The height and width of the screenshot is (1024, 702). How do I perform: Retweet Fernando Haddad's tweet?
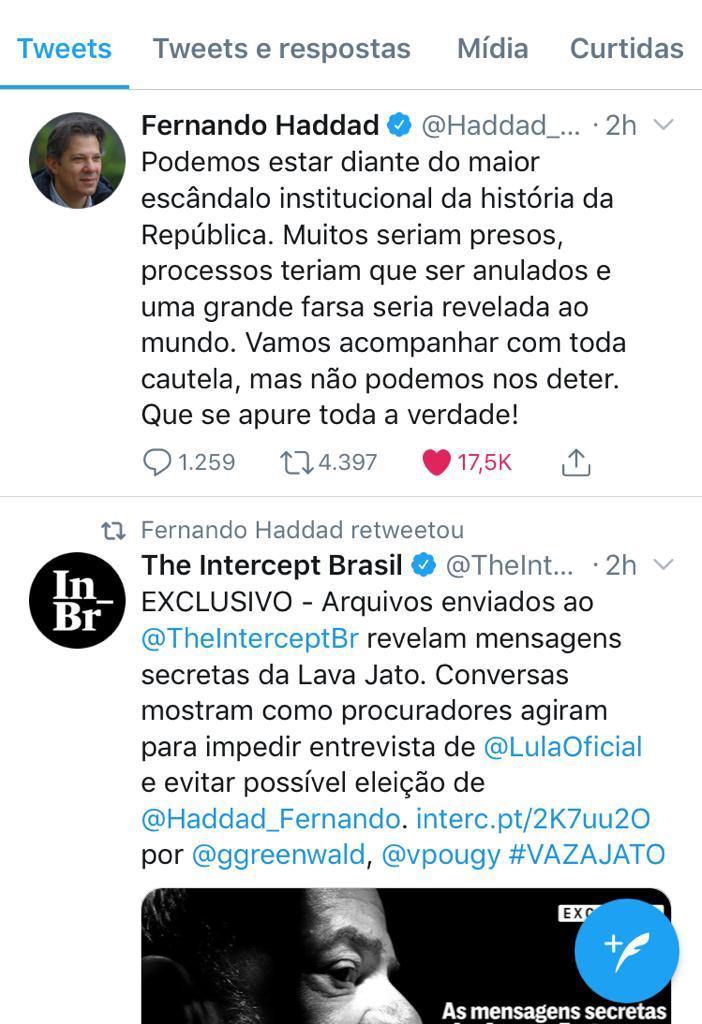[x=297, y=462]
